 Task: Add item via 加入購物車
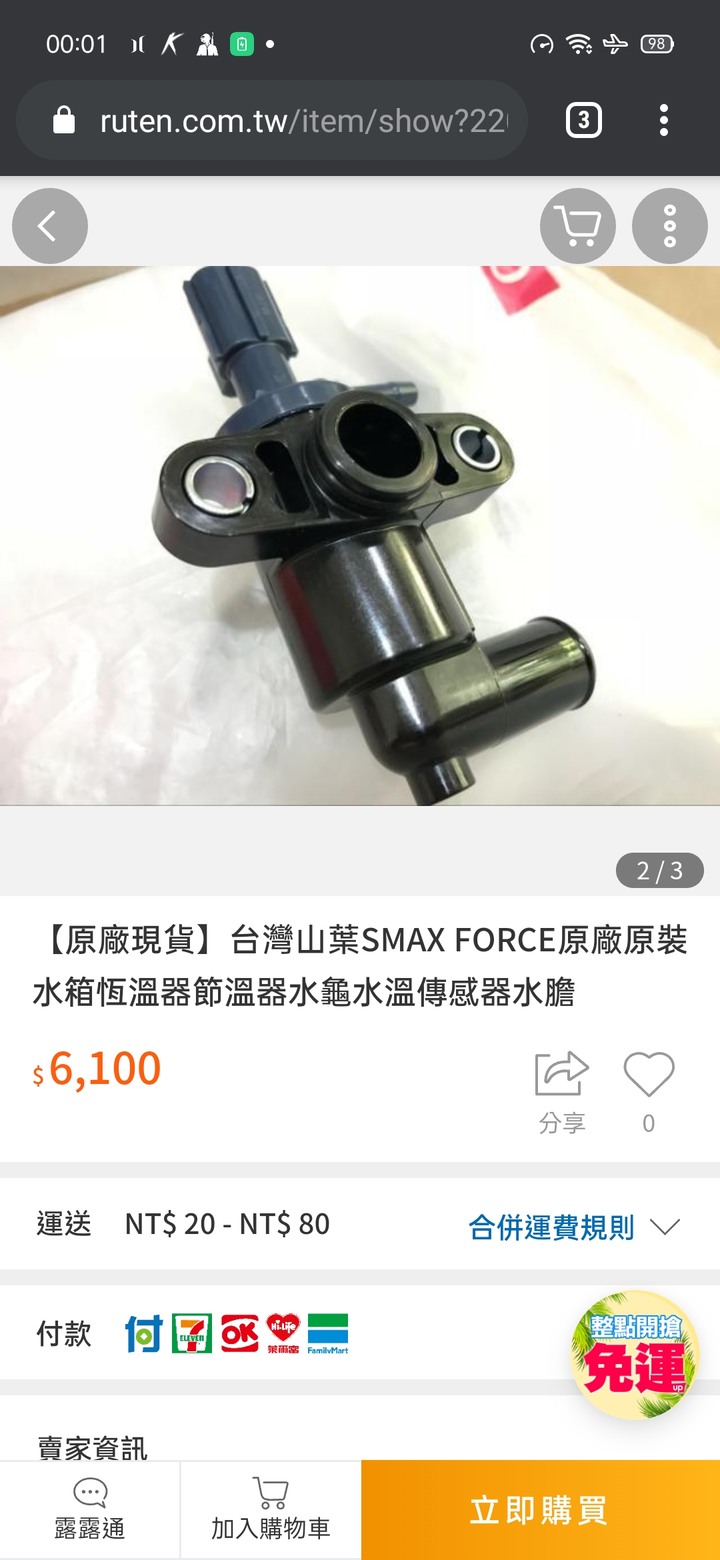(270, 1510)
